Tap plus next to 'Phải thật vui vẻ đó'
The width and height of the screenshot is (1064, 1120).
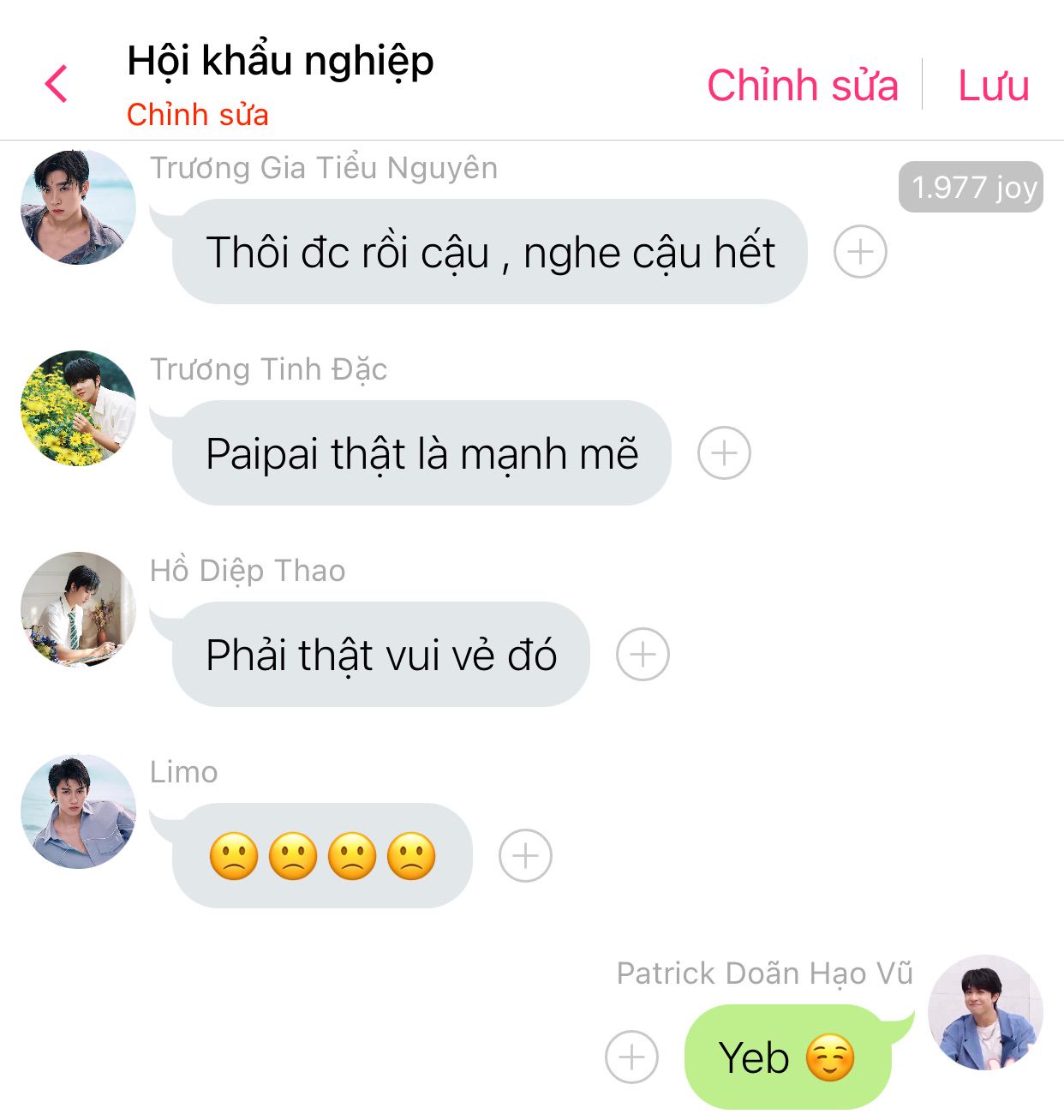click(643, 655)
